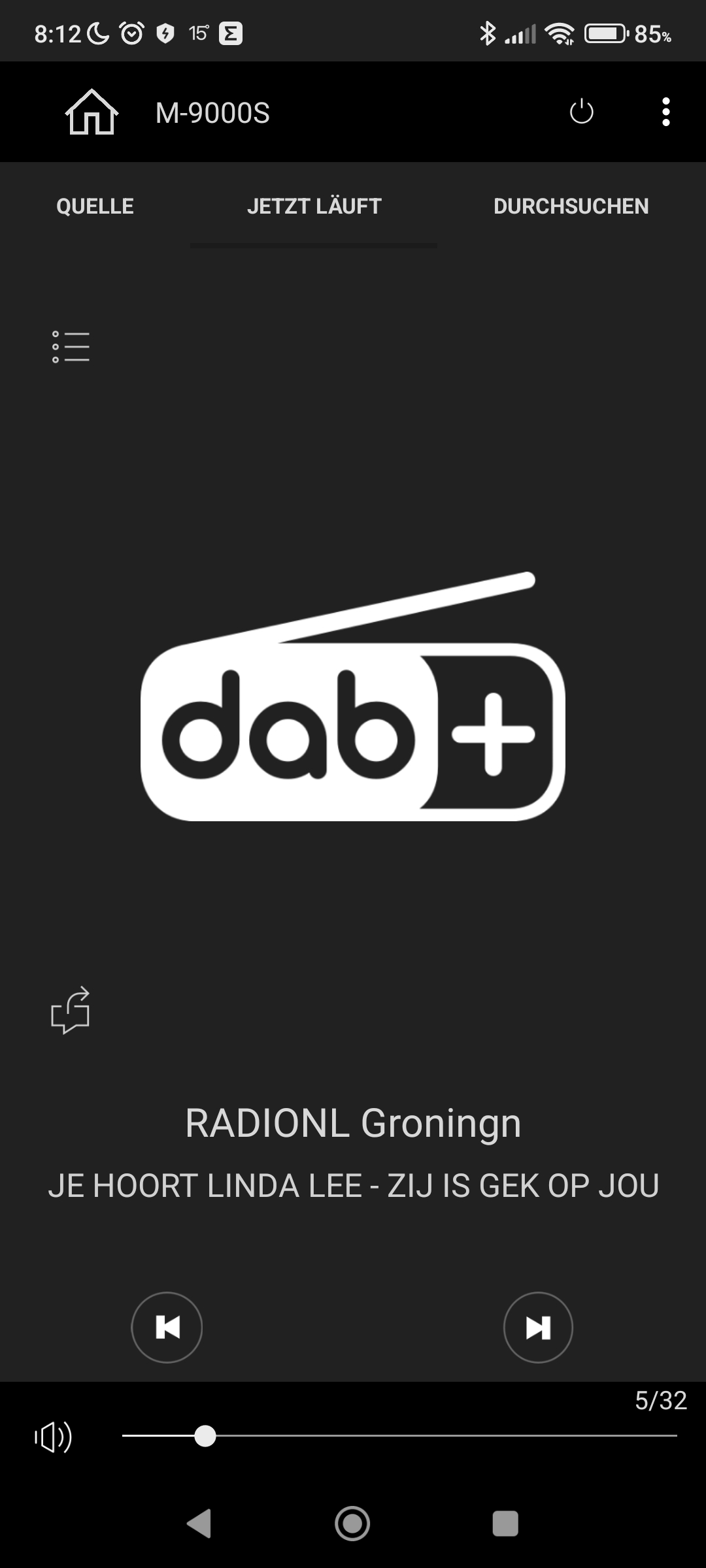Switch to the DURCHSUCHEN tab
The height and width of the screenshot is (1568, 706).
tap(571, 206)
